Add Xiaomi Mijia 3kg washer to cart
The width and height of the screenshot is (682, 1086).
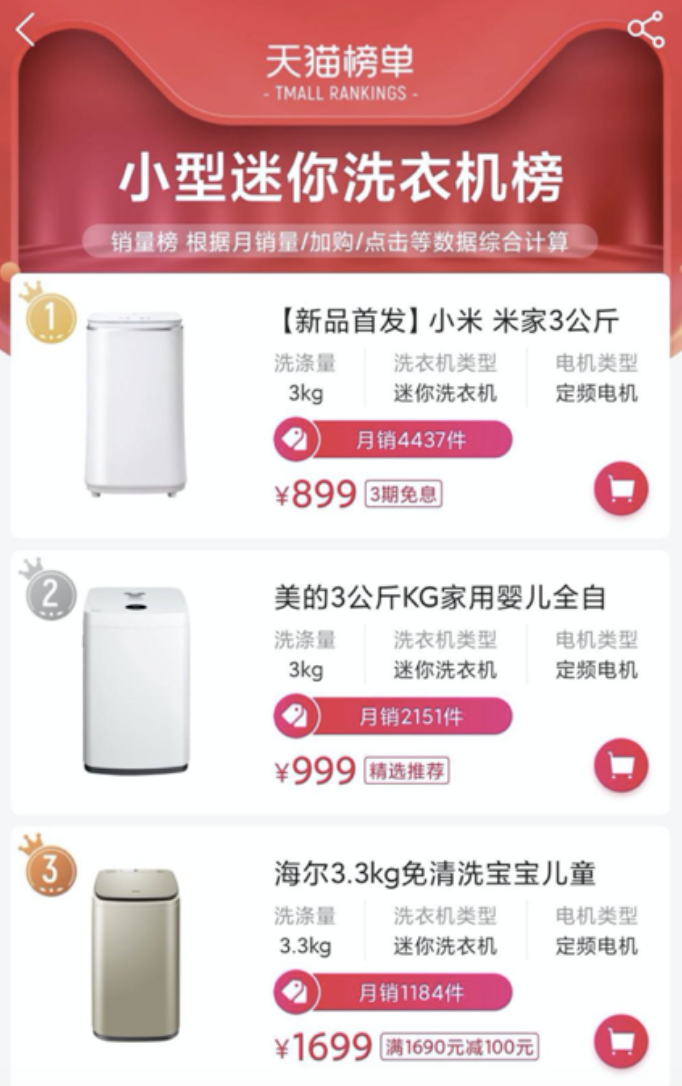tap(621, 489)
